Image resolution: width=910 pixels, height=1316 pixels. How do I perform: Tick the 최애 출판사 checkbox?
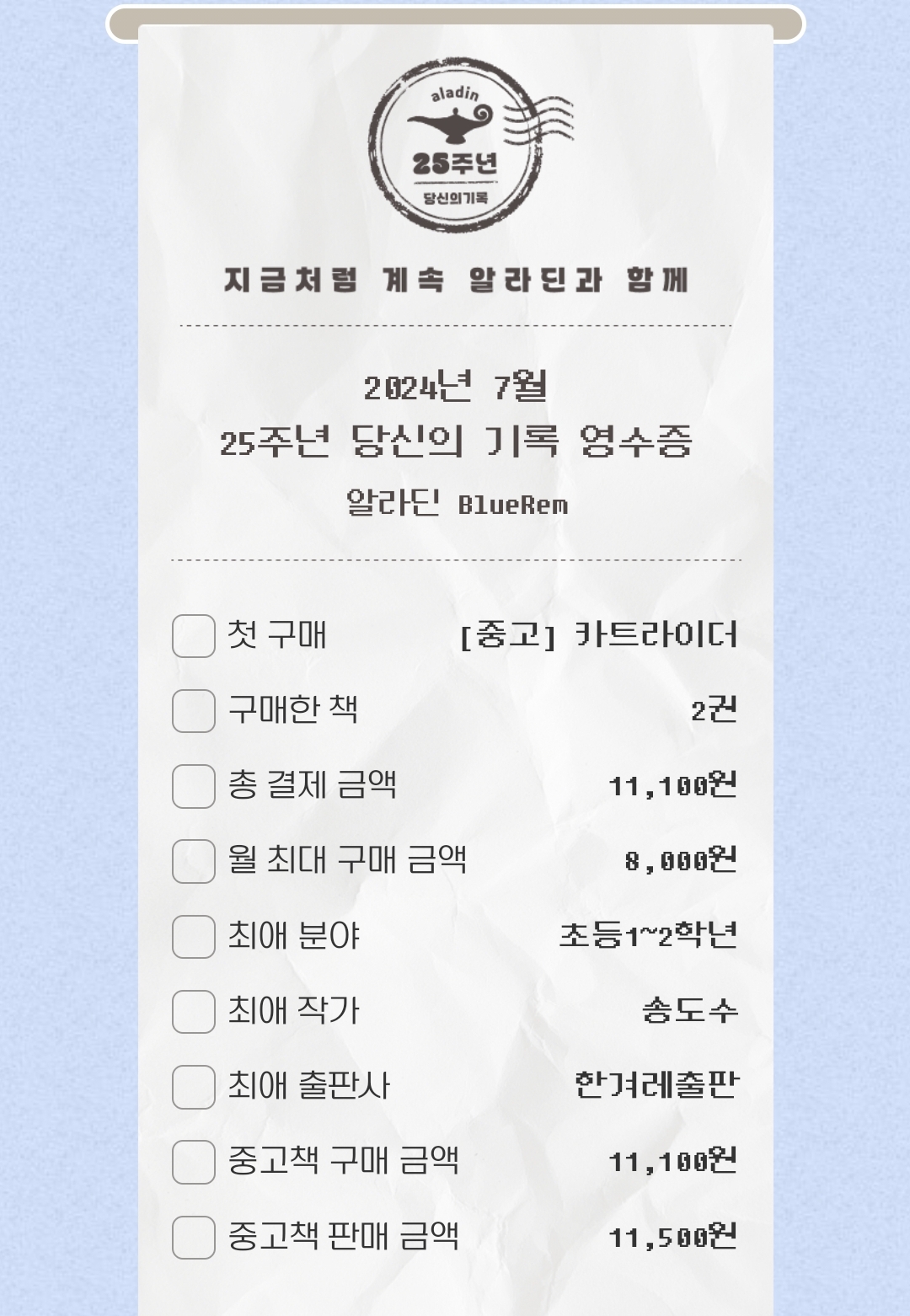(x=194, y=1087)
